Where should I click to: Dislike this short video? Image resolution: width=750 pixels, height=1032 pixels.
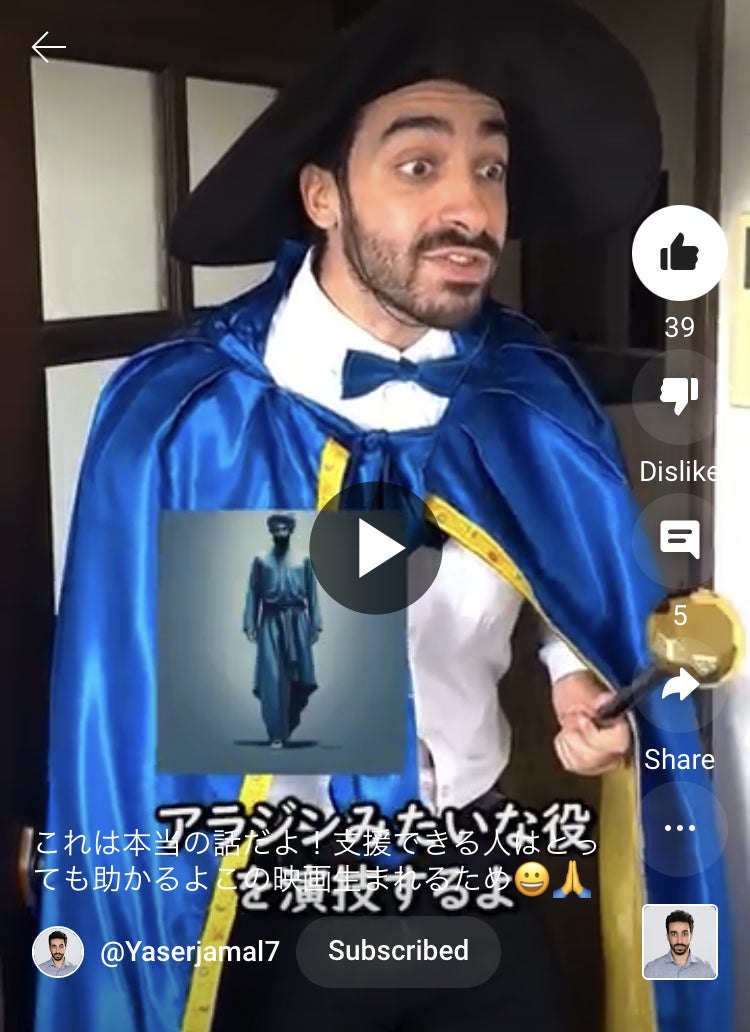pyautogui.click(x=679, y=397)
